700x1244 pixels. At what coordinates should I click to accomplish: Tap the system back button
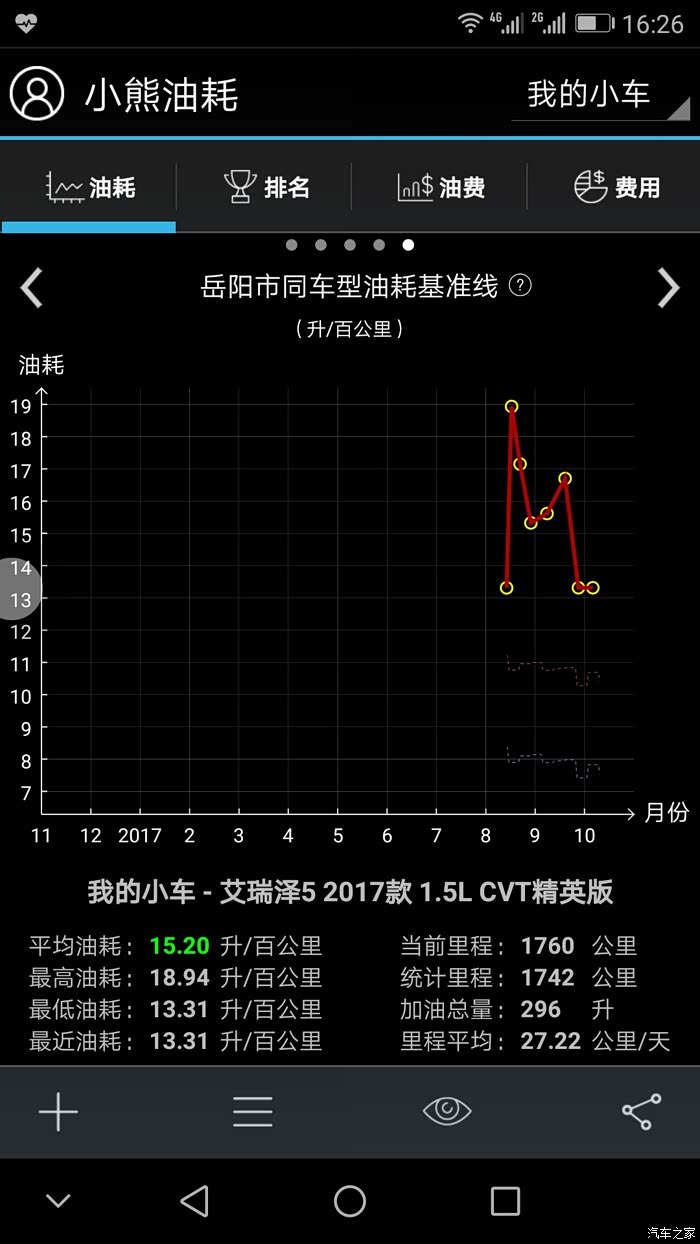point(195,1201)
